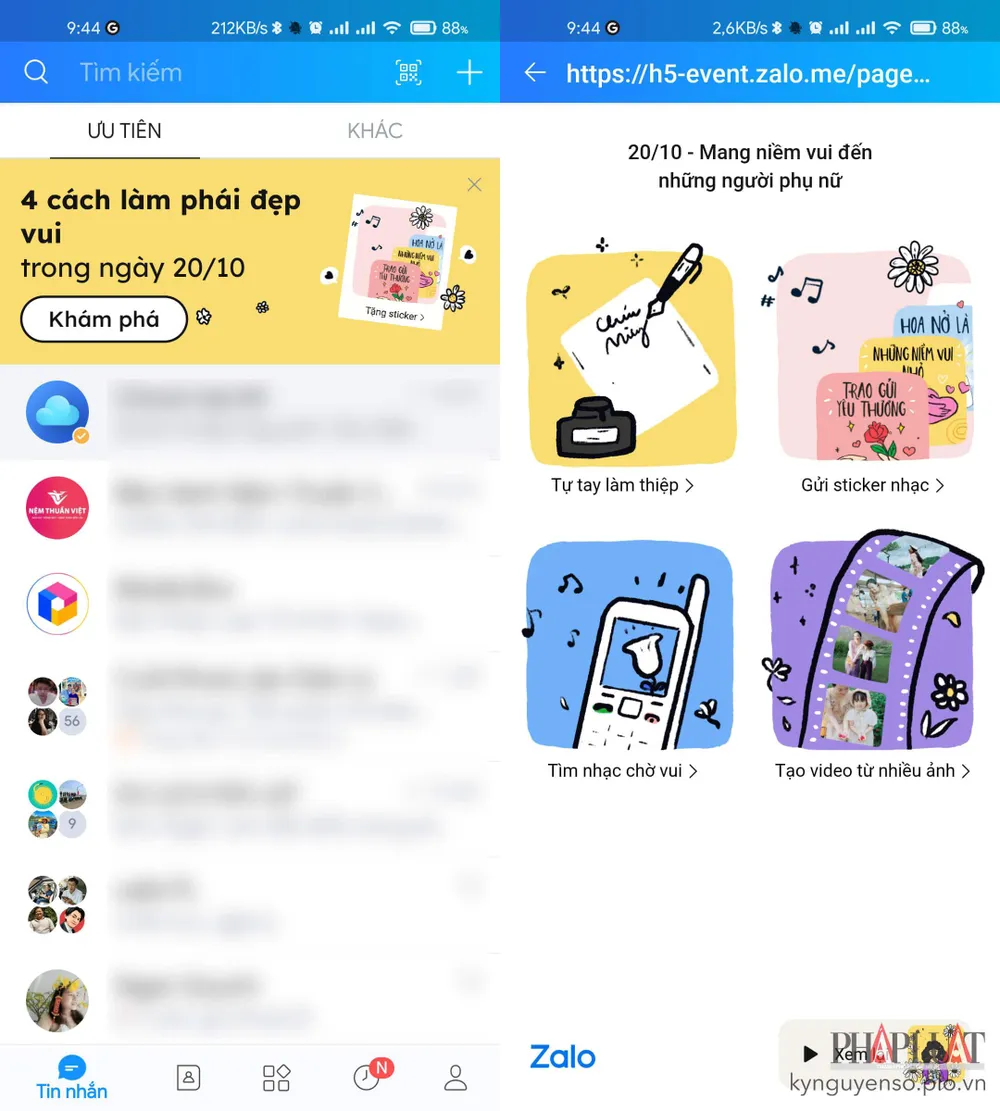Switch to the KHÁC tab

[375, 131]
